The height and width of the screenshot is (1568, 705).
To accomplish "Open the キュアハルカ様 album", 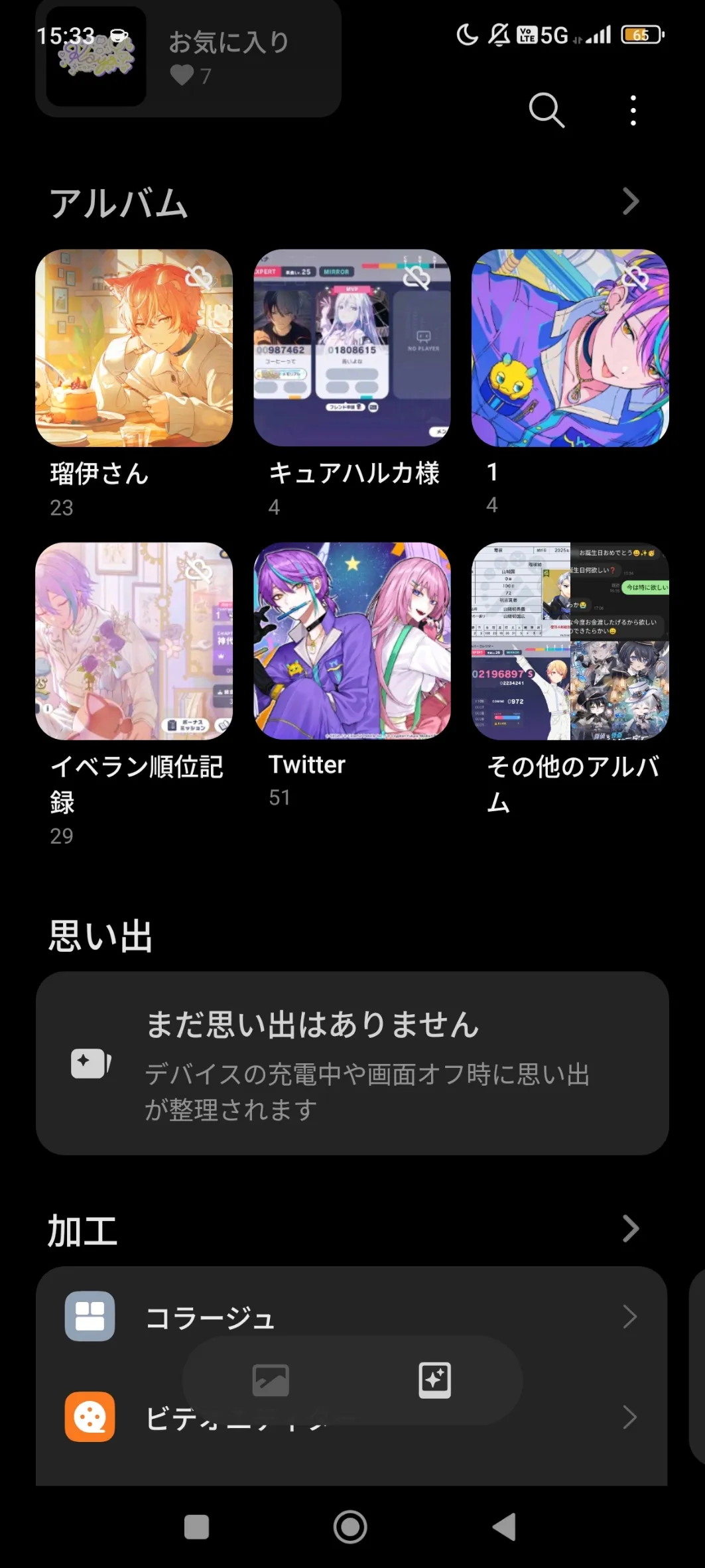I will point(352,348).
